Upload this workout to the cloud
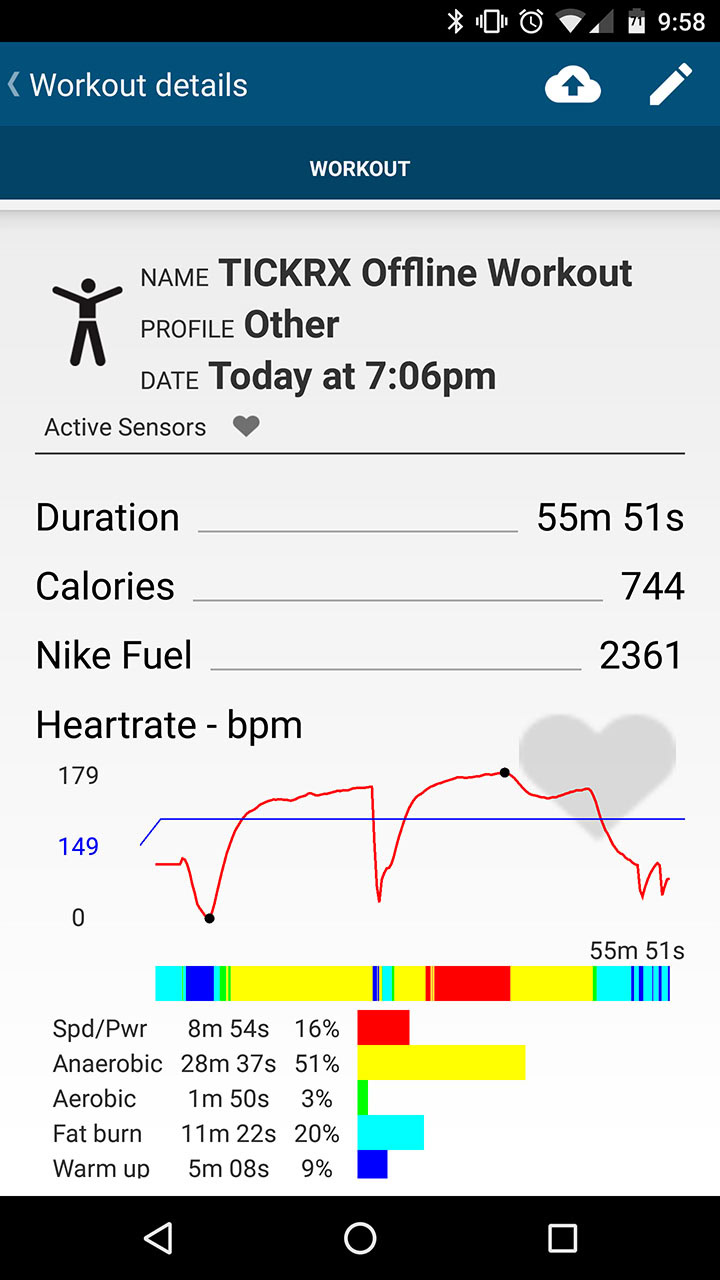Screen dimensions: 720x1280 tap(572, 86)
